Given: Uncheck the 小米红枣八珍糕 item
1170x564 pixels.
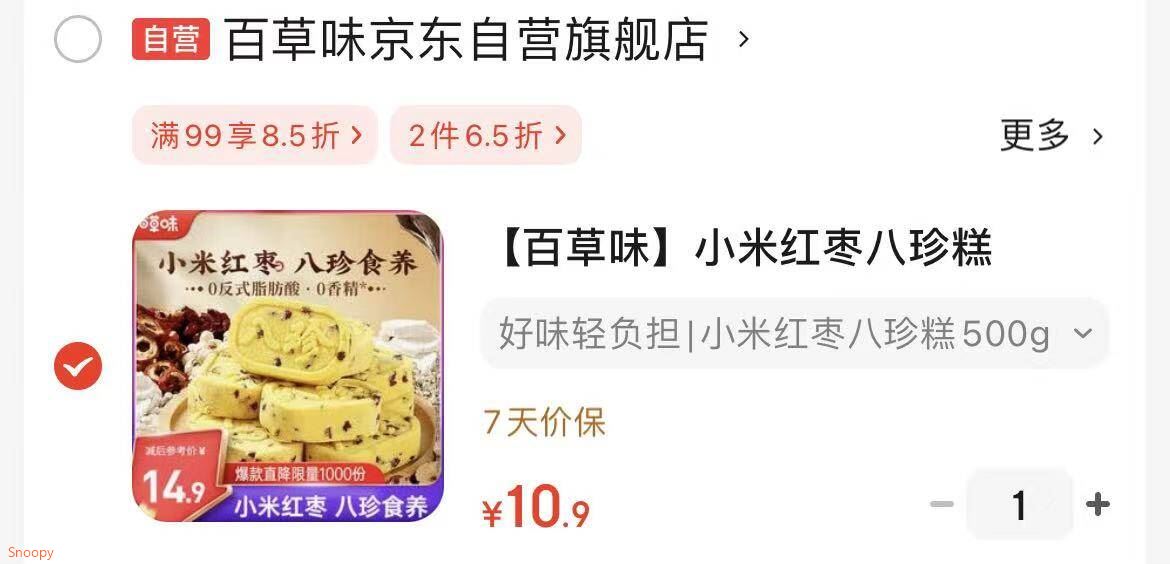Looking at the screenshot, I should point(78,366).
